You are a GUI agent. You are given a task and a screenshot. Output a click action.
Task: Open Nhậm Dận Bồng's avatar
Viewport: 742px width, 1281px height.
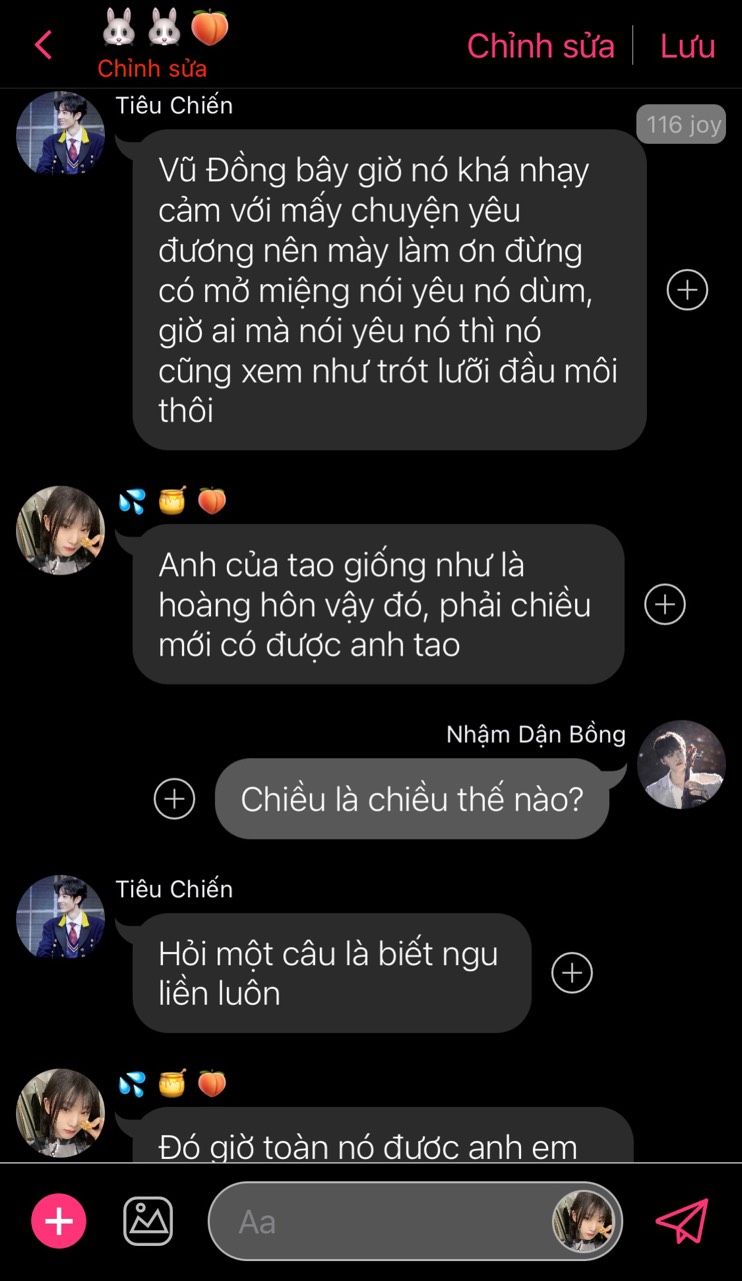pos(681,764)
